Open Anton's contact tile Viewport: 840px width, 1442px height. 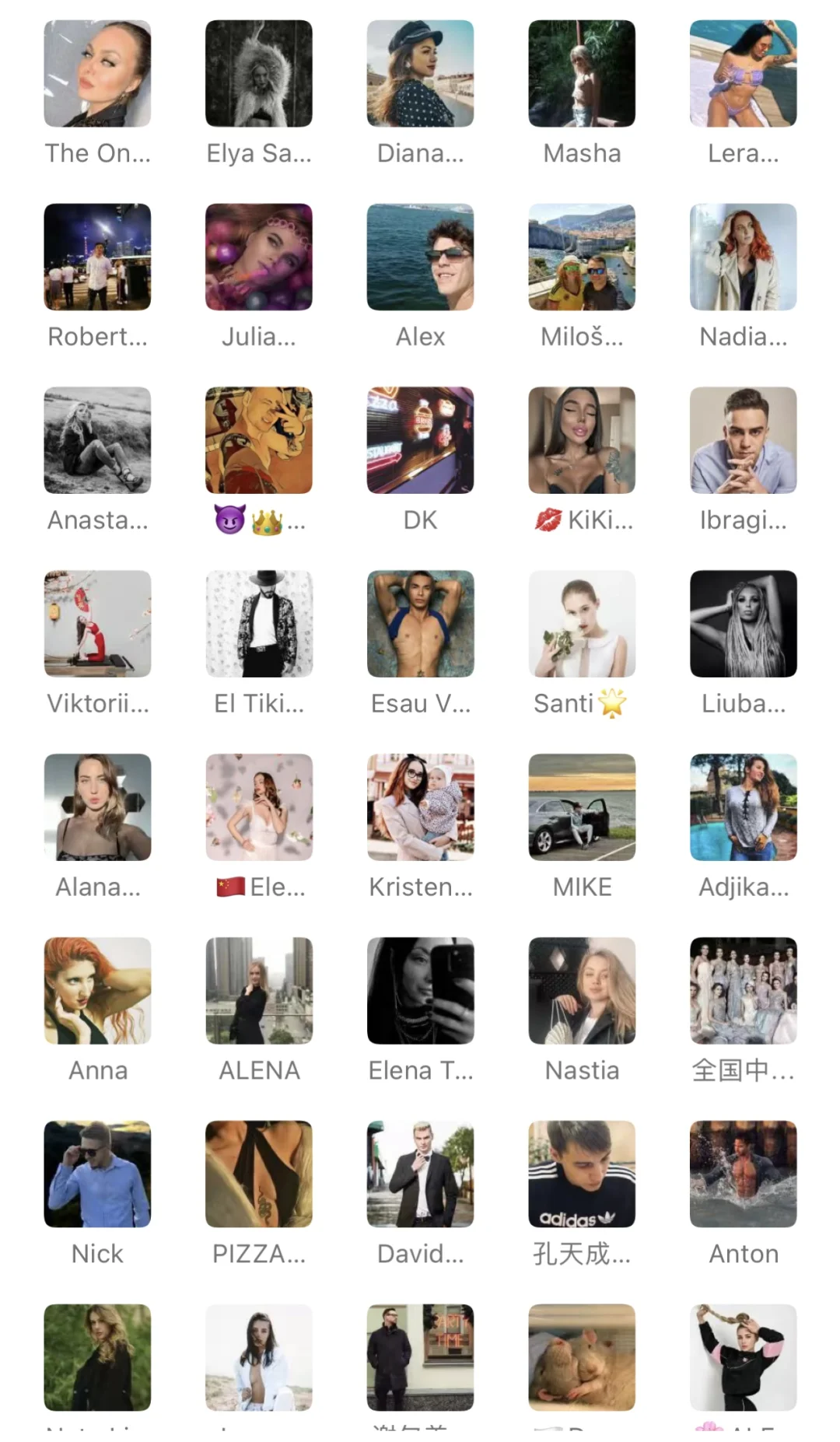click(744, 1174)
